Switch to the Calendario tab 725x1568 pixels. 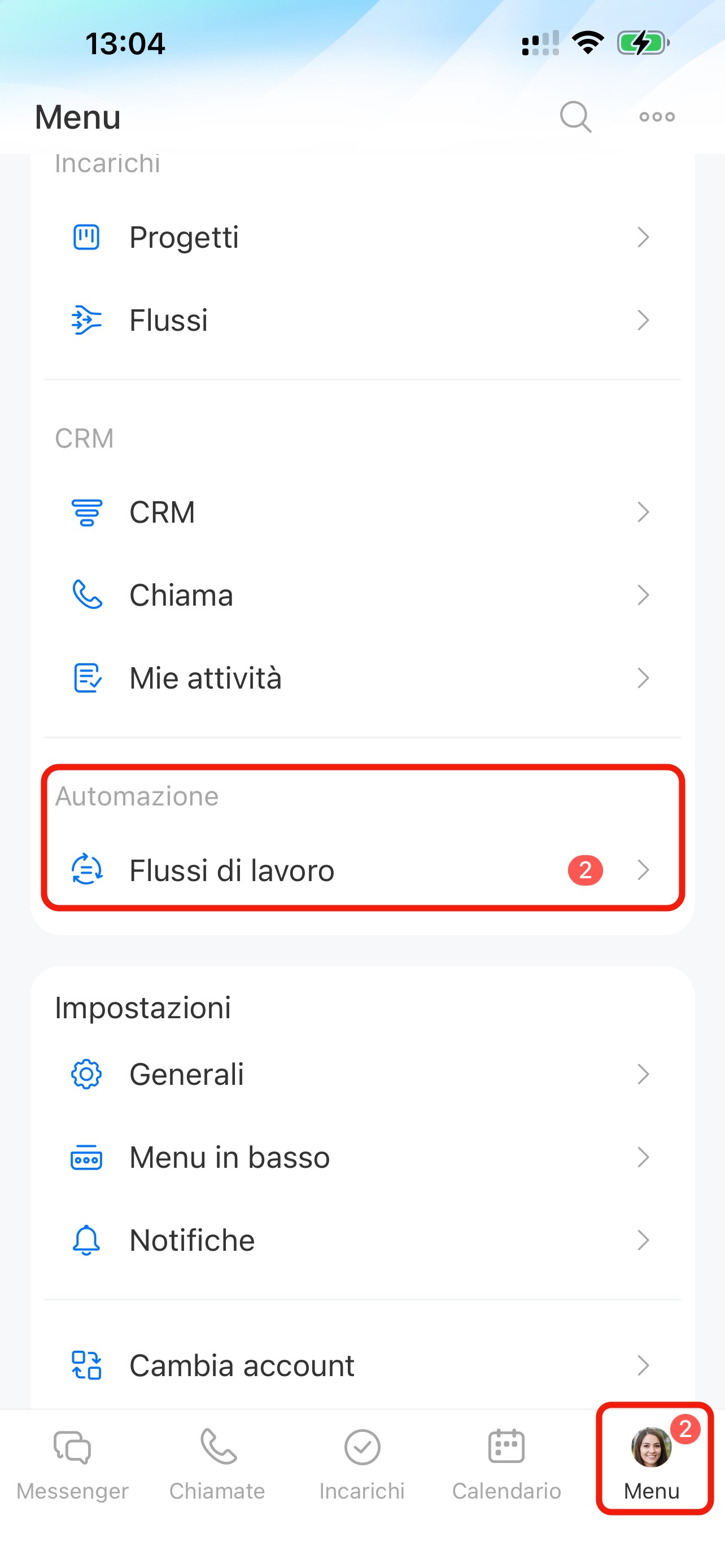click(506, 1464)
